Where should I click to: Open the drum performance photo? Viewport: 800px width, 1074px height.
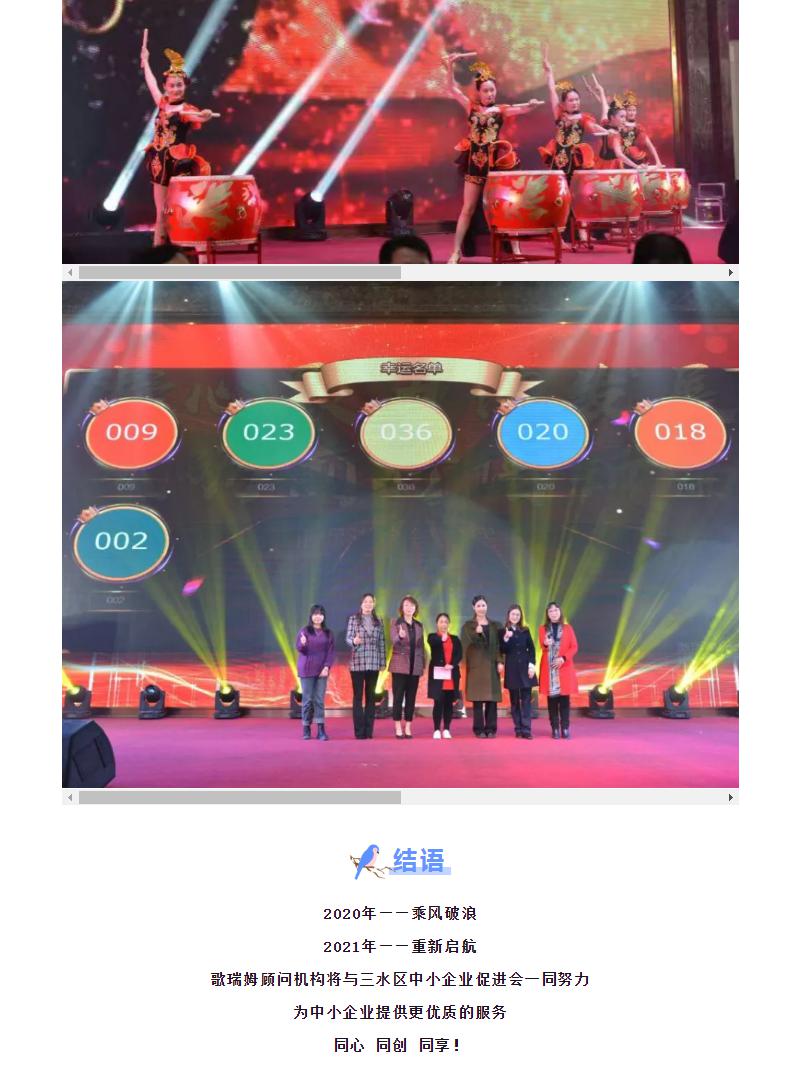coord(400,130)
